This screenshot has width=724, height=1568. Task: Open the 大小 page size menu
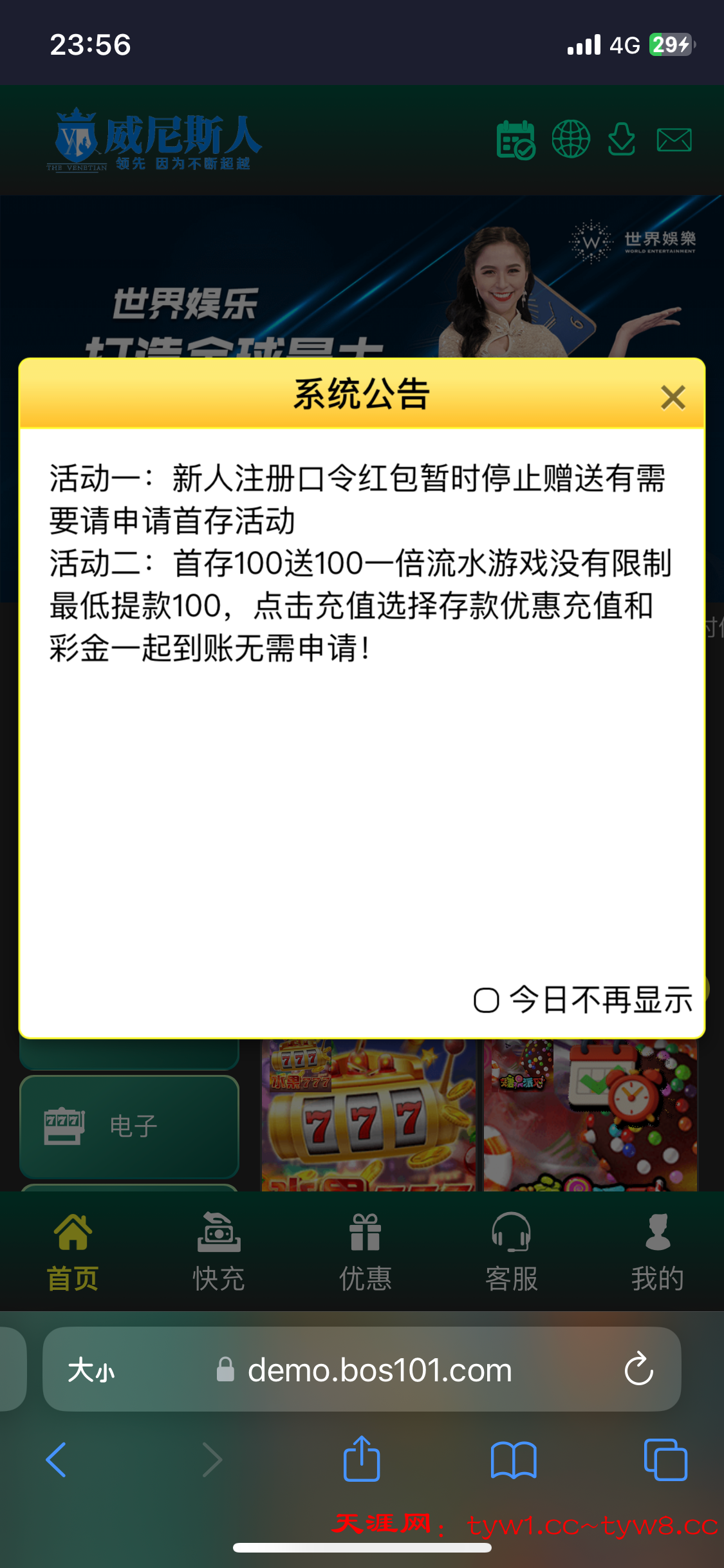(x=90, y=1368)
